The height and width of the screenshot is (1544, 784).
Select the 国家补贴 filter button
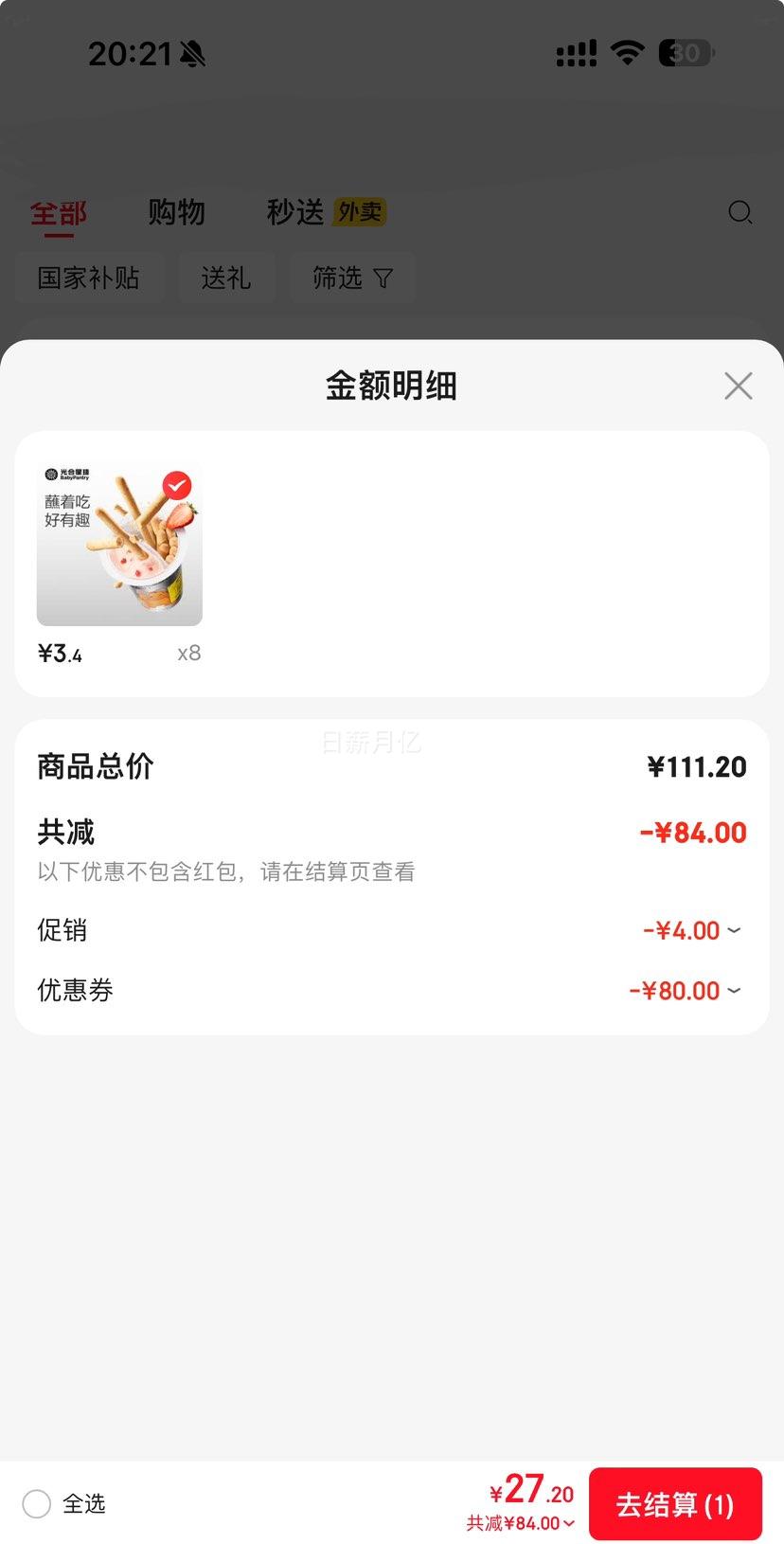(x=90, y=278)
